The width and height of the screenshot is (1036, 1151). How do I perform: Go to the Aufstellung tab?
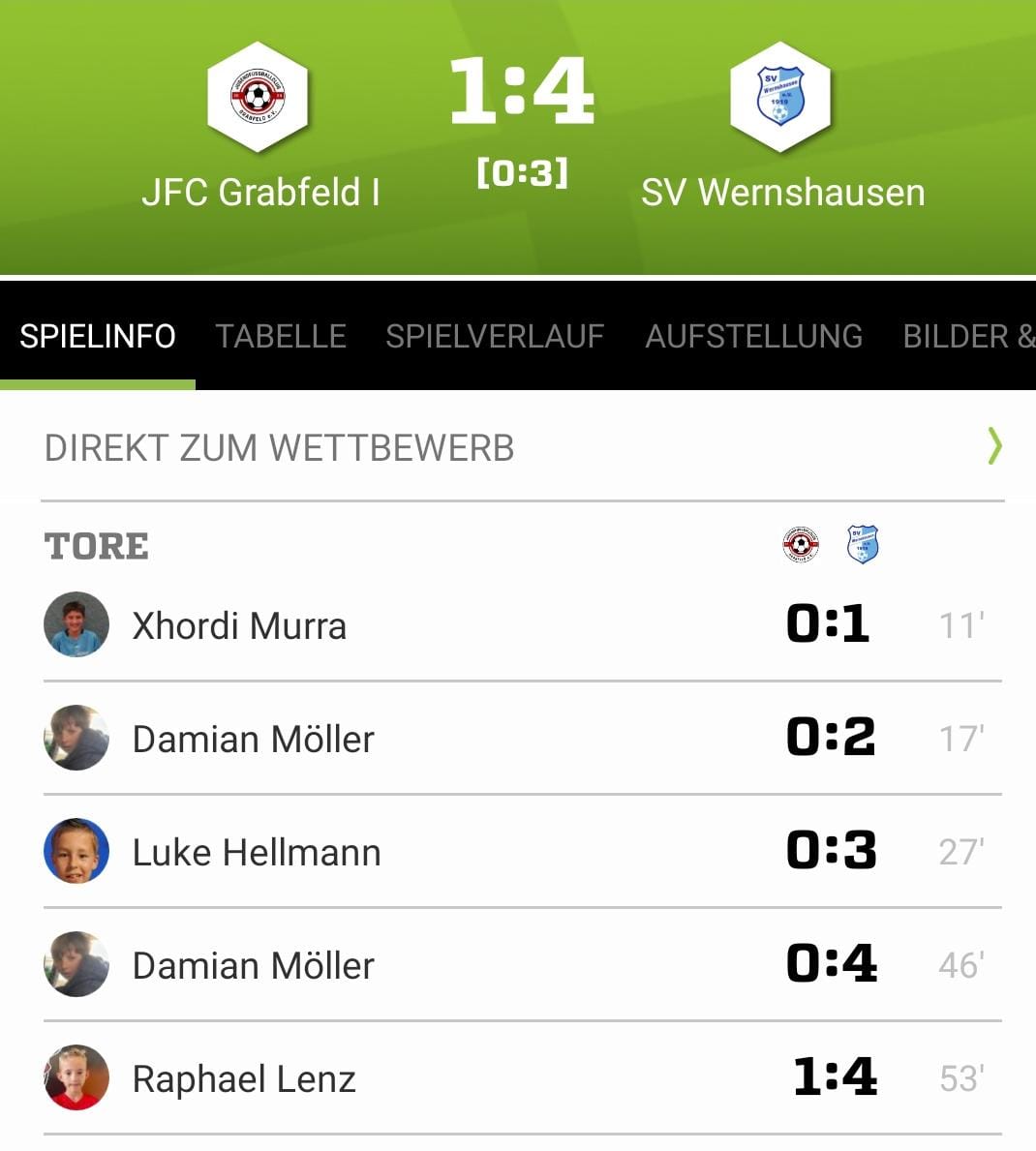[753, 336]
